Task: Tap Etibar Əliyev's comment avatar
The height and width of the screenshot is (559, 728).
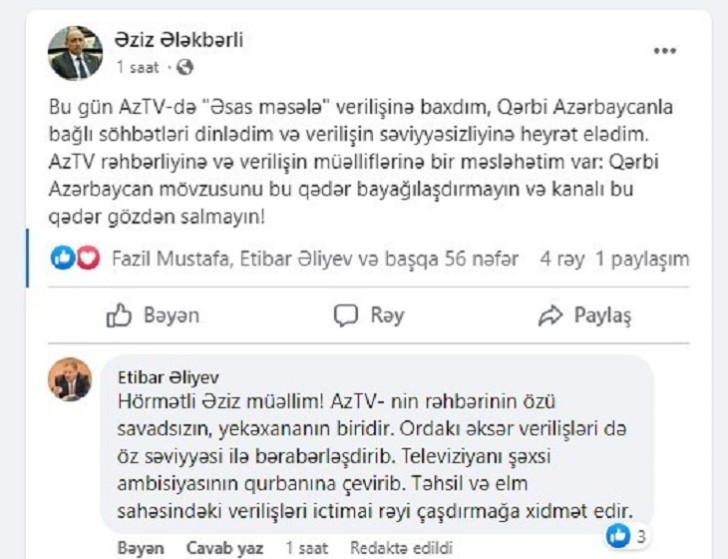Action: click(x=71, y=380)
